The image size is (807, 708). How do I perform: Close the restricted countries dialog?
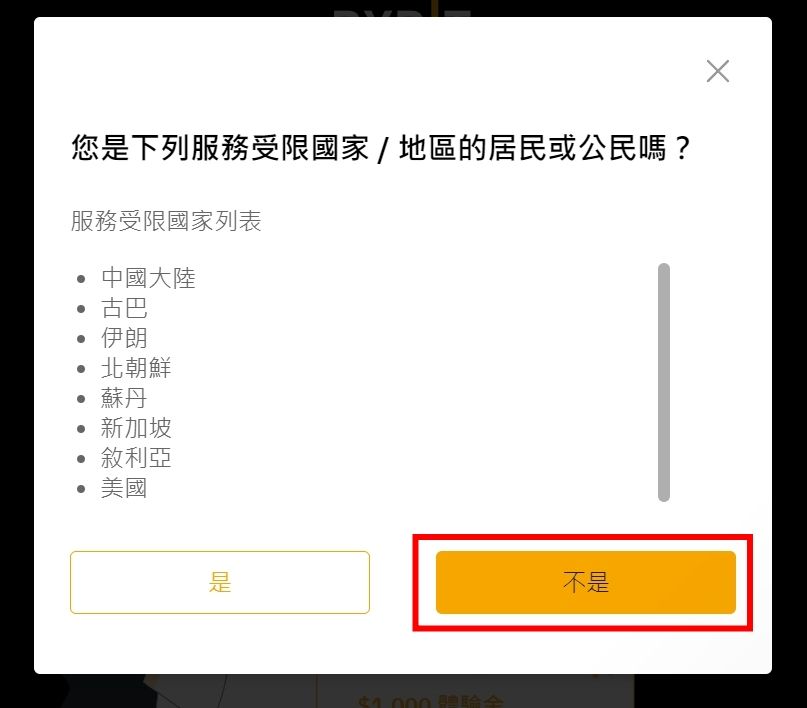tap(717, 71)
